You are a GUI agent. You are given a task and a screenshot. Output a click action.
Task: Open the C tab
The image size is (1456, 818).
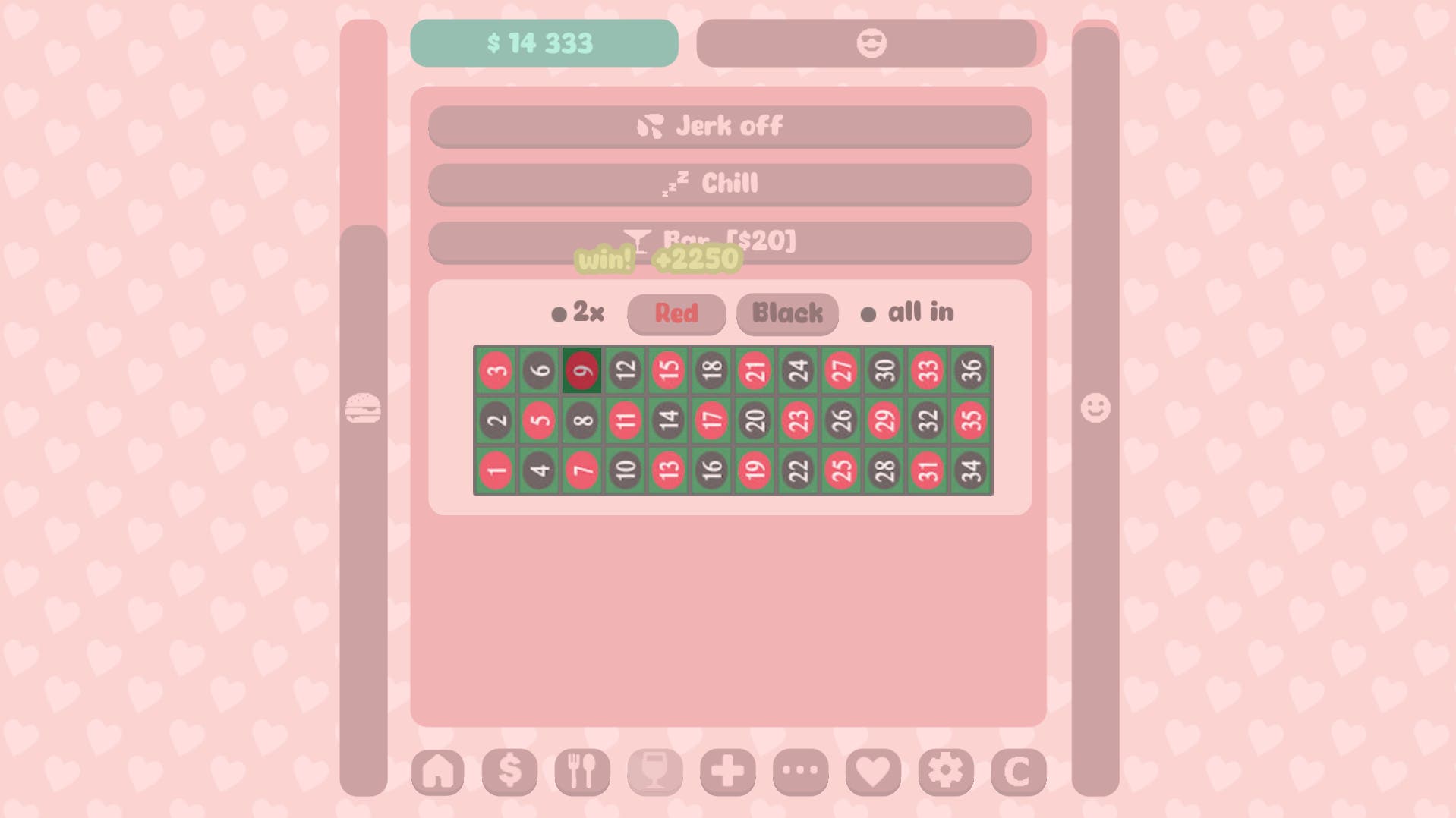1018,772
